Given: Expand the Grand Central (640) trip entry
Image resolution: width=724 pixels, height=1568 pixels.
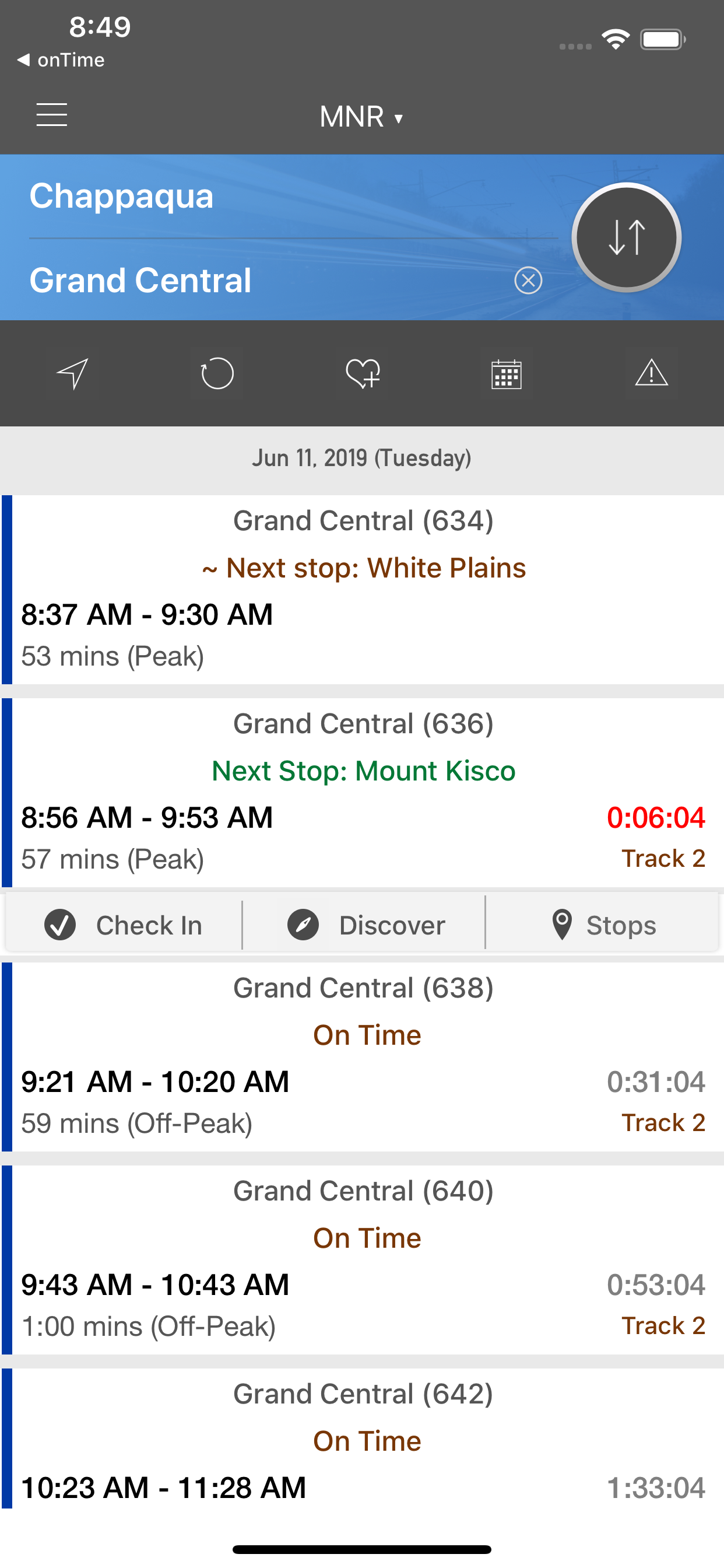Looking at the screenshot, I should click(362, 1254).
